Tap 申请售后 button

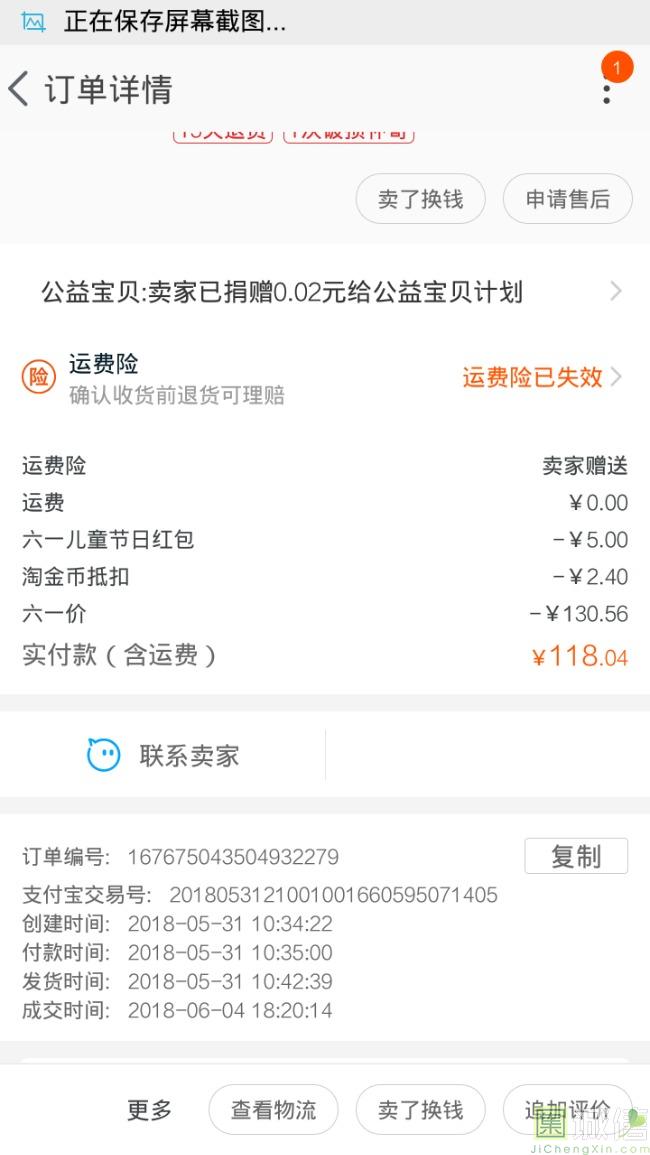(x=567, y=199)
